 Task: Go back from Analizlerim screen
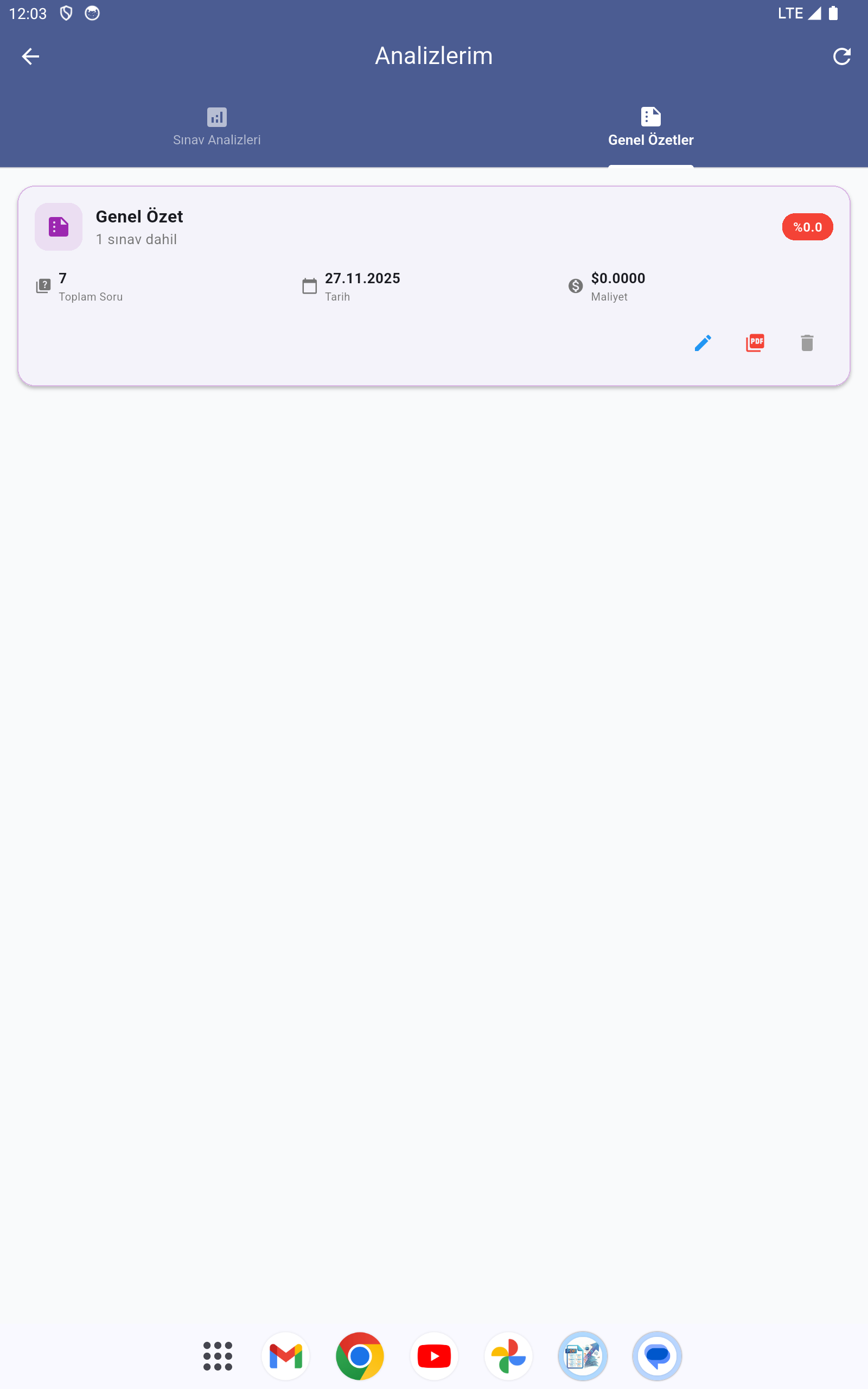point(30,56)
